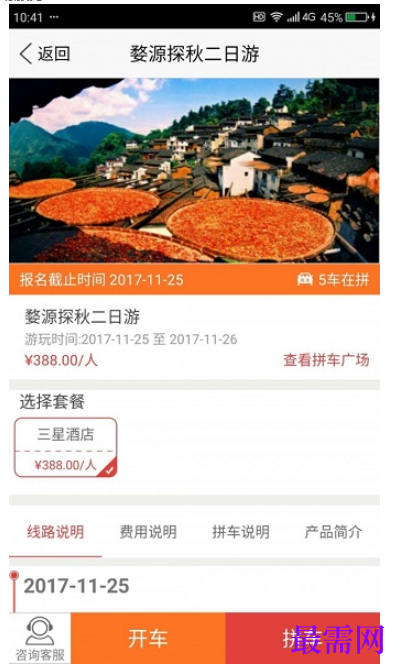Go back using the 返回 button
The height and width of the screenshot is (671, 403).
(44, 54)
